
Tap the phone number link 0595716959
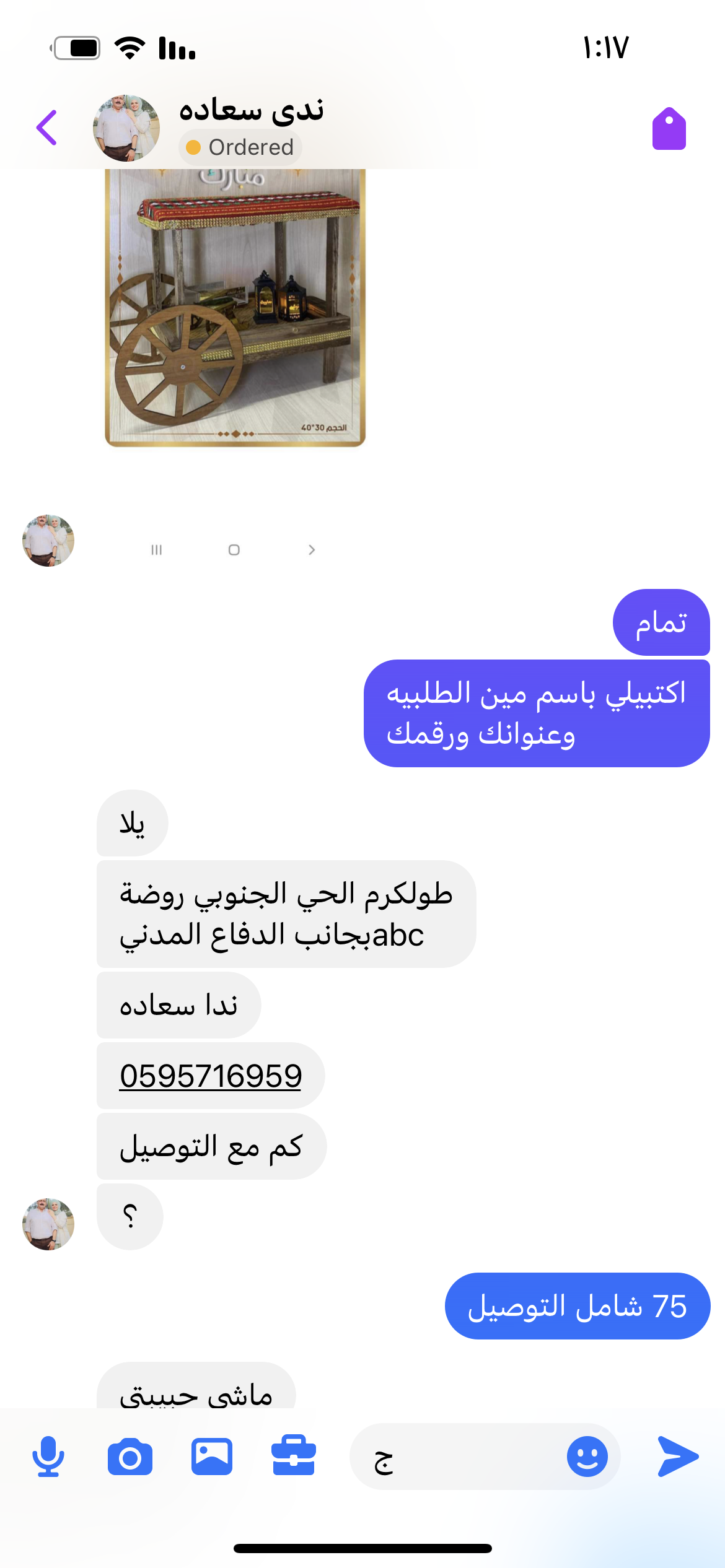click(x=211, y=1076)
